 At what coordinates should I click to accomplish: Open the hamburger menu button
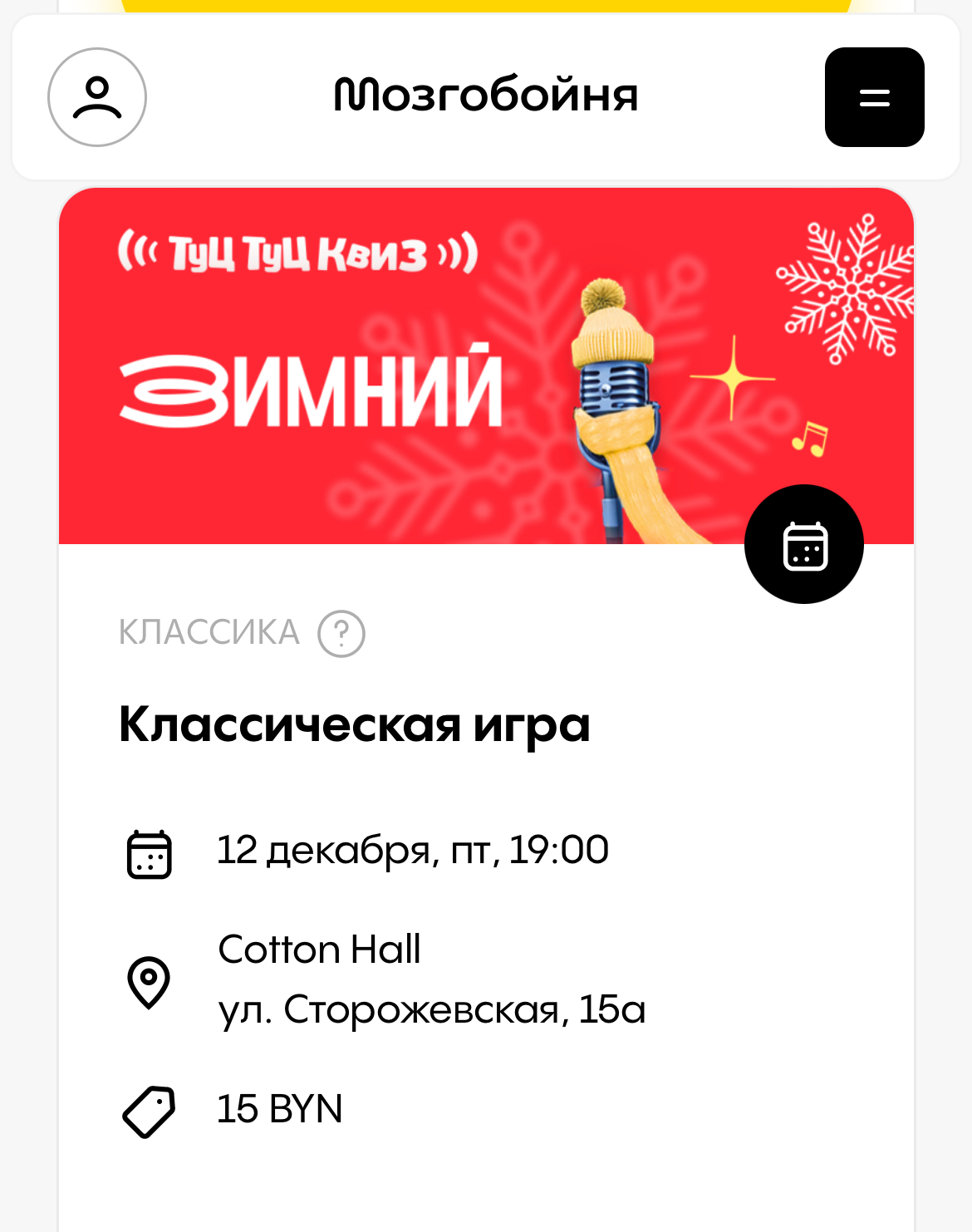(x=874, y=96)
